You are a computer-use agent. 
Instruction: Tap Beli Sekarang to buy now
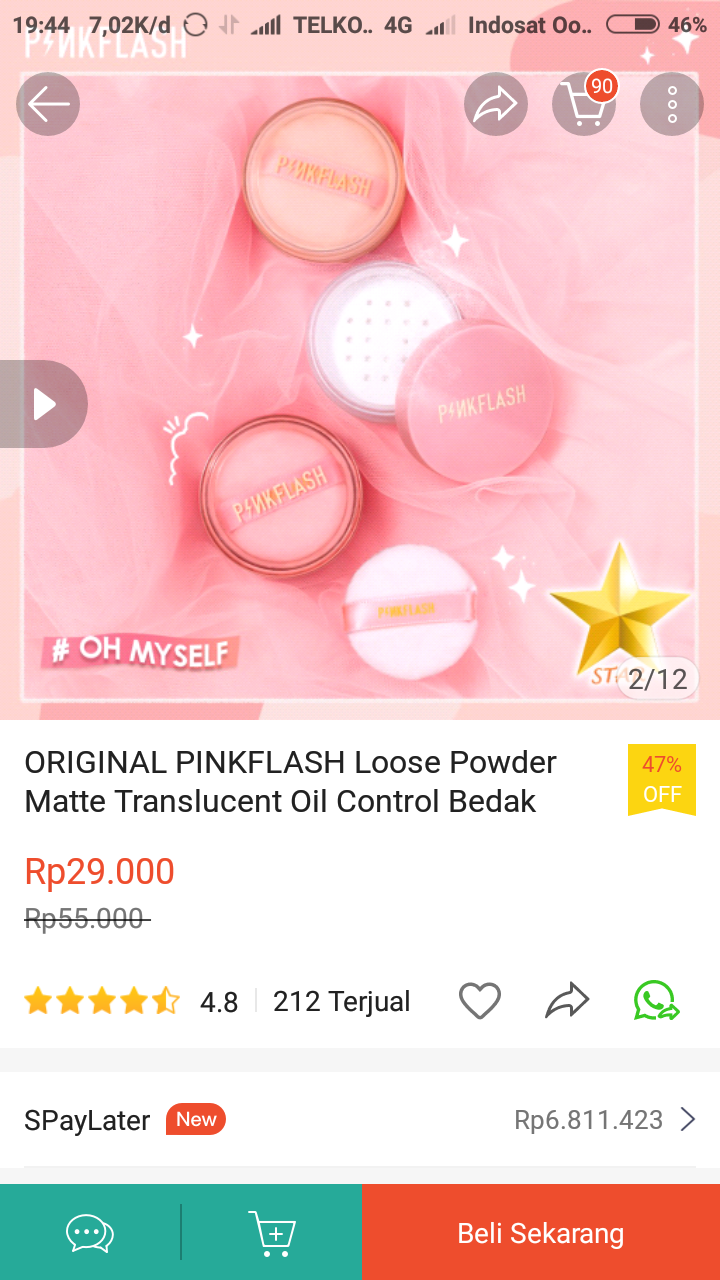pyautogui.click(x=540, y=1232)
